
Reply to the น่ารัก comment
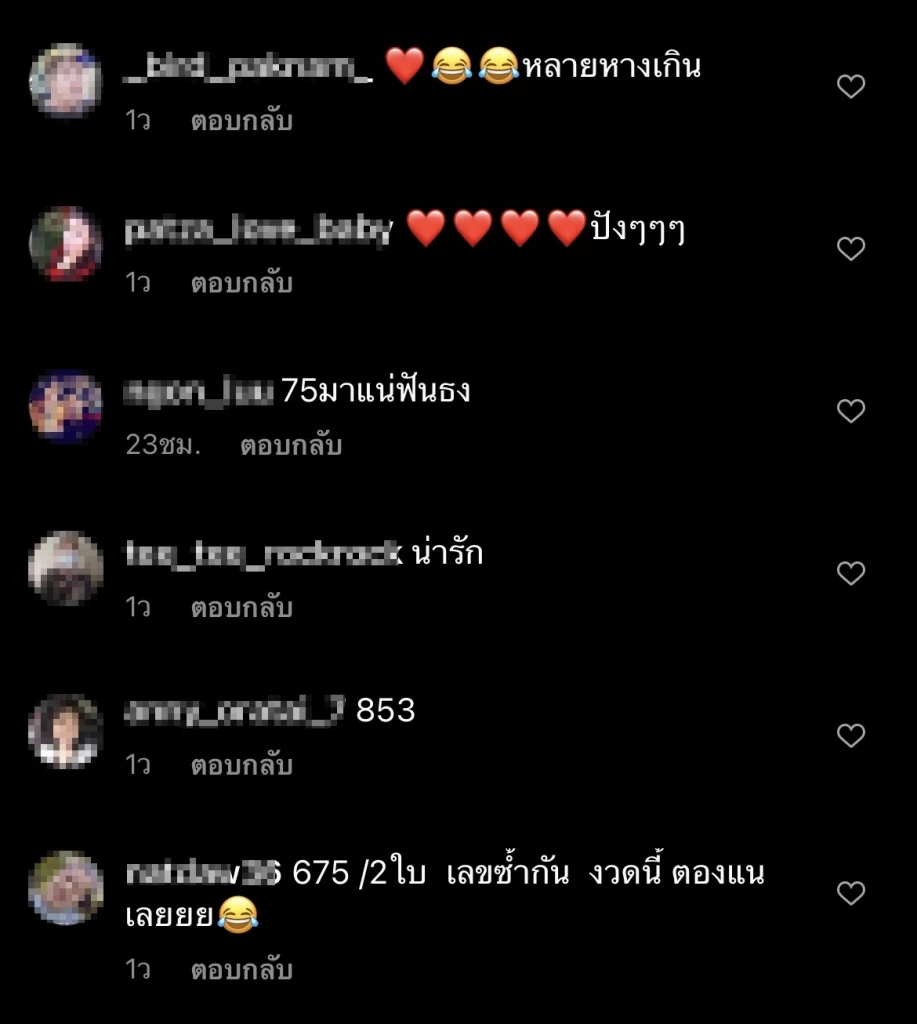[242, 607]
